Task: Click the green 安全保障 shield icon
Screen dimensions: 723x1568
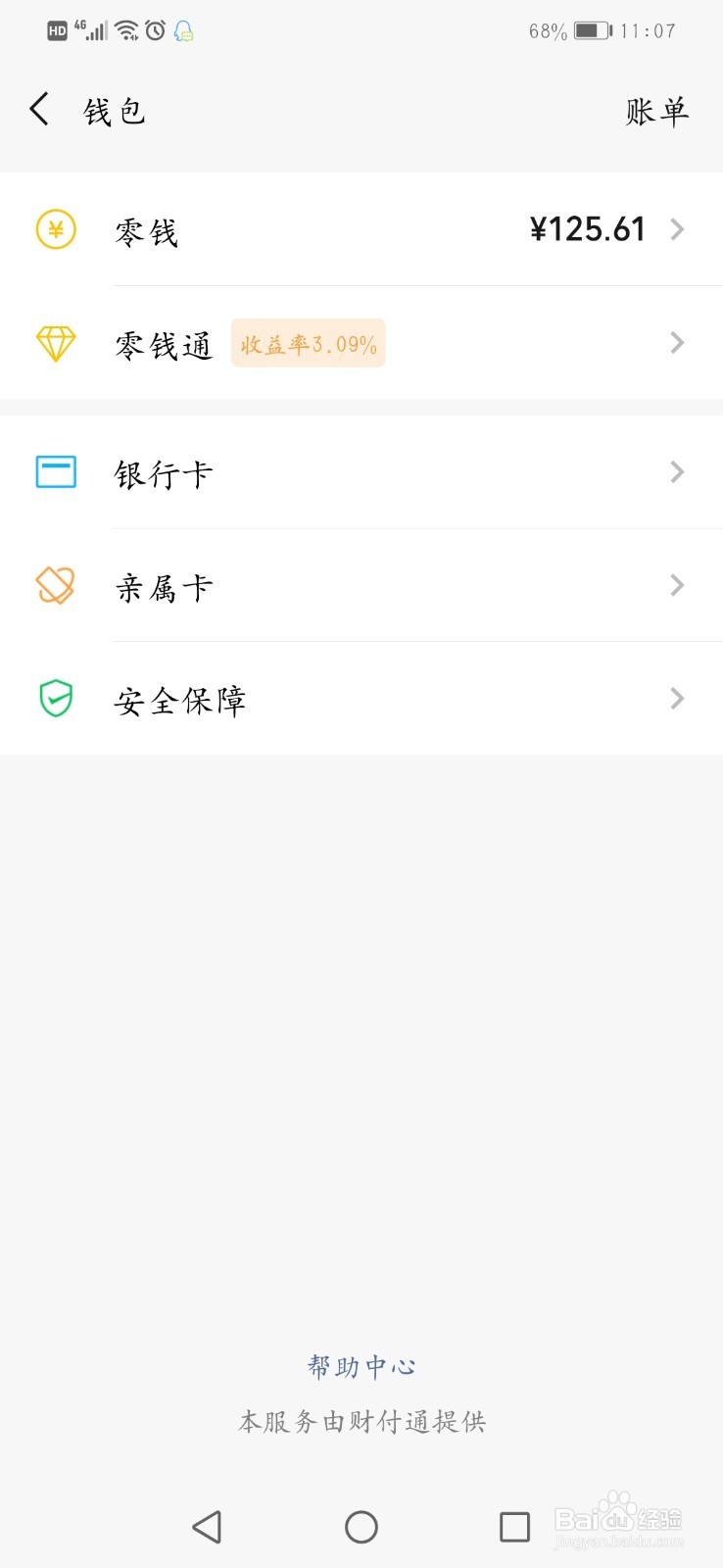Action: tap(56, 699)
